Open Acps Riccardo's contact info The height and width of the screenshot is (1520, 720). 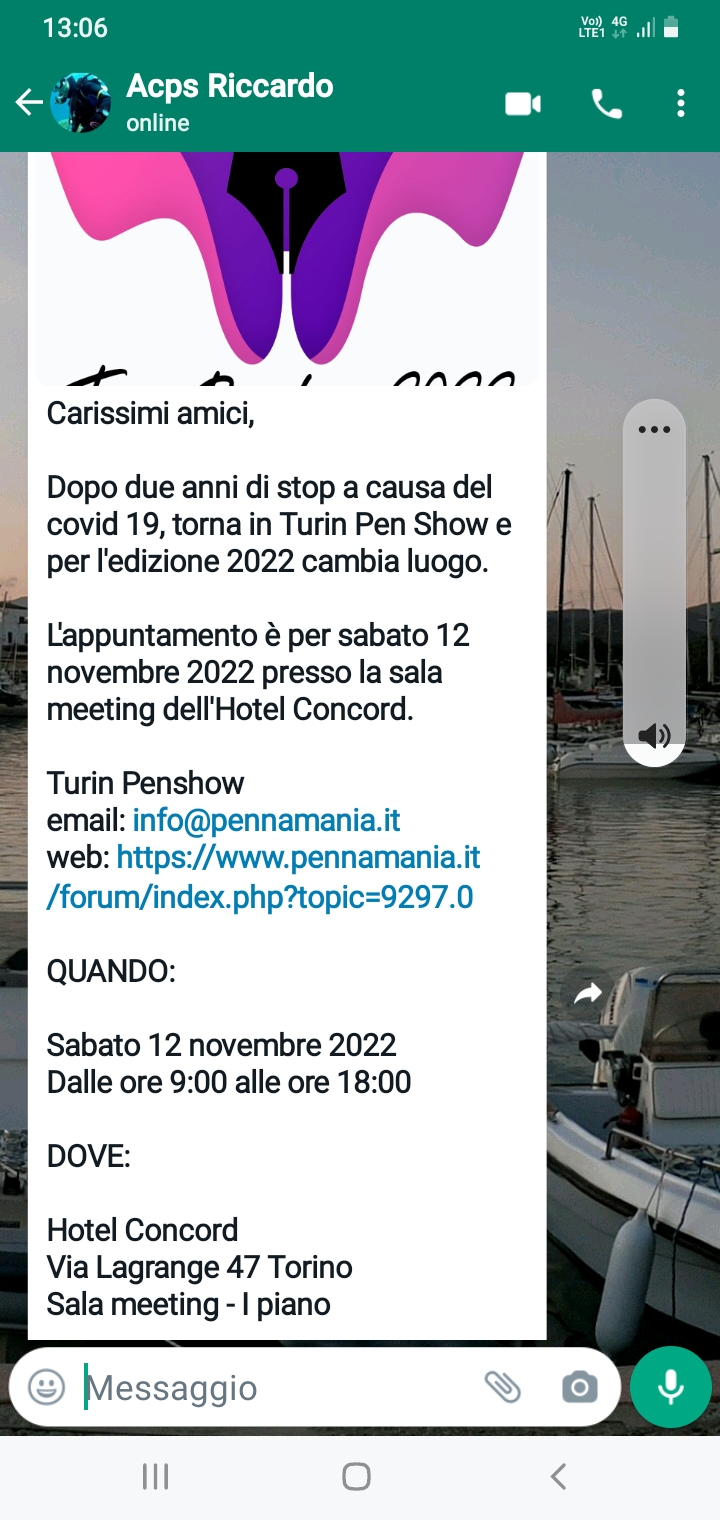pos(230,102)
